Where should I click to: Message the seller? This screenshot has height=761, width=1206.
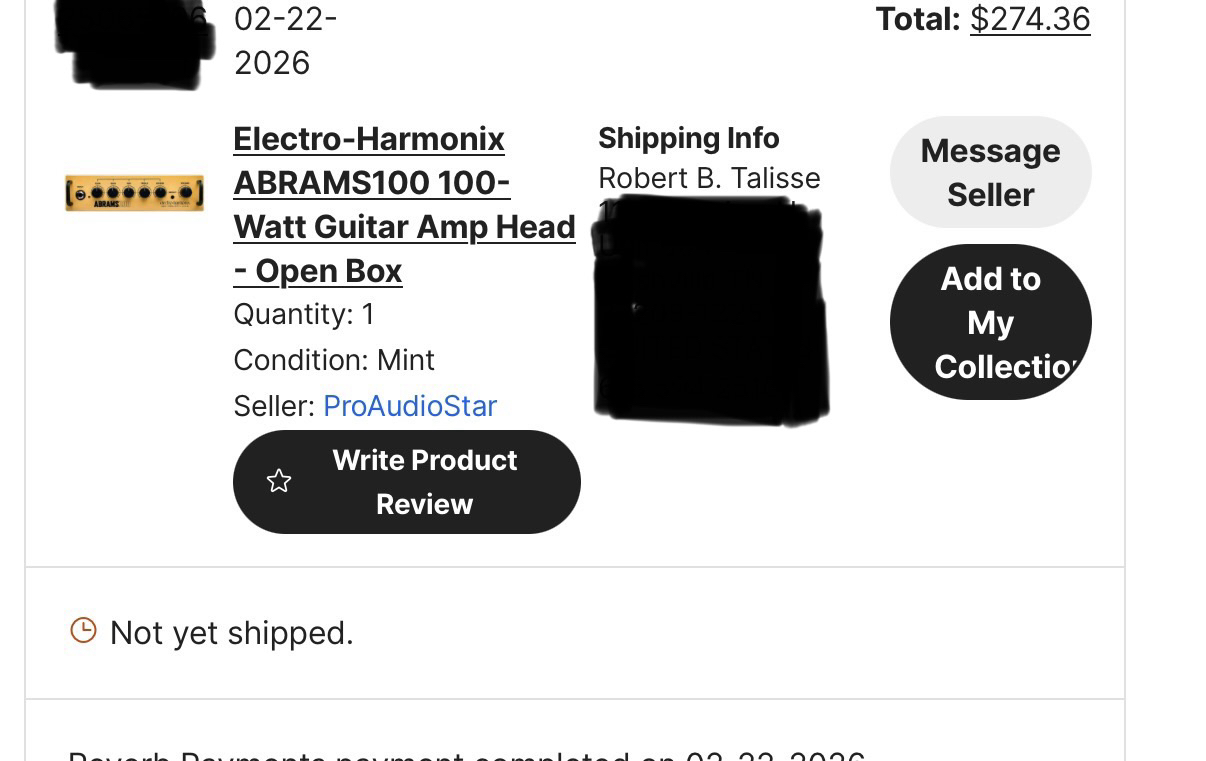click(x=990, y=172)
